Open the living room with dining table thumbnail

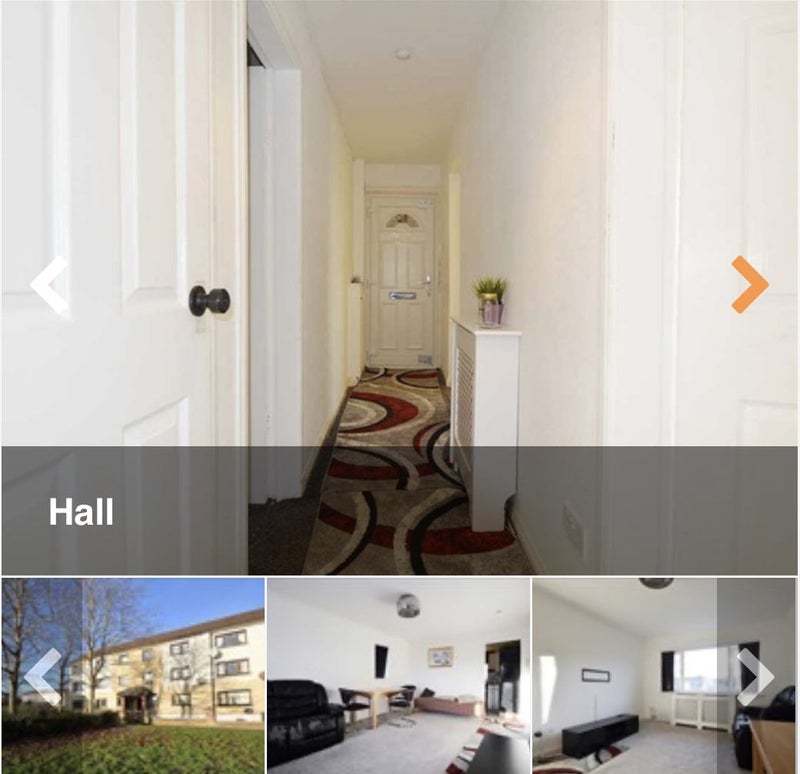click(x=398, y=675)
